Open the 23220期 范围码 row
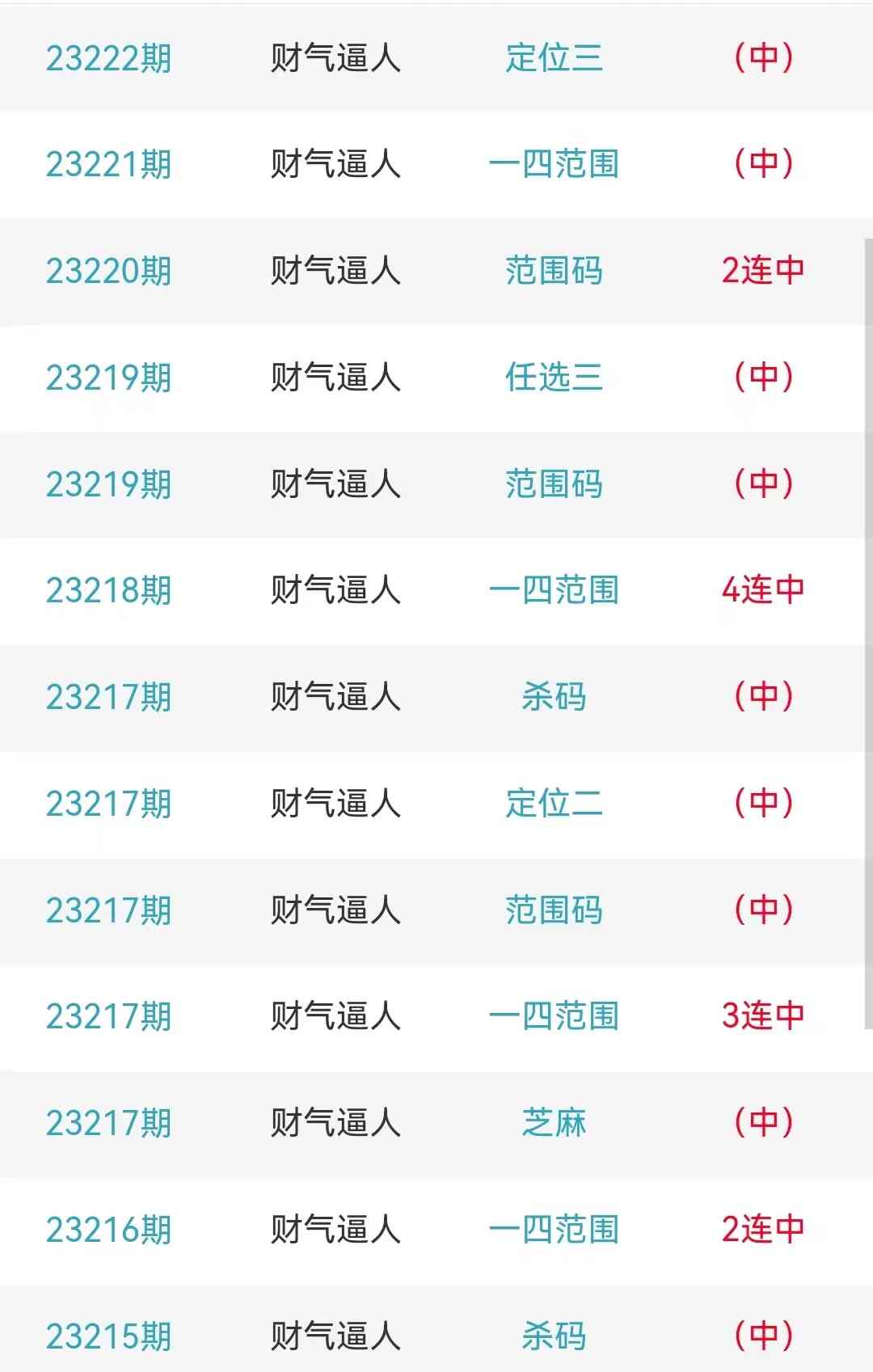 tap(554, 271)
